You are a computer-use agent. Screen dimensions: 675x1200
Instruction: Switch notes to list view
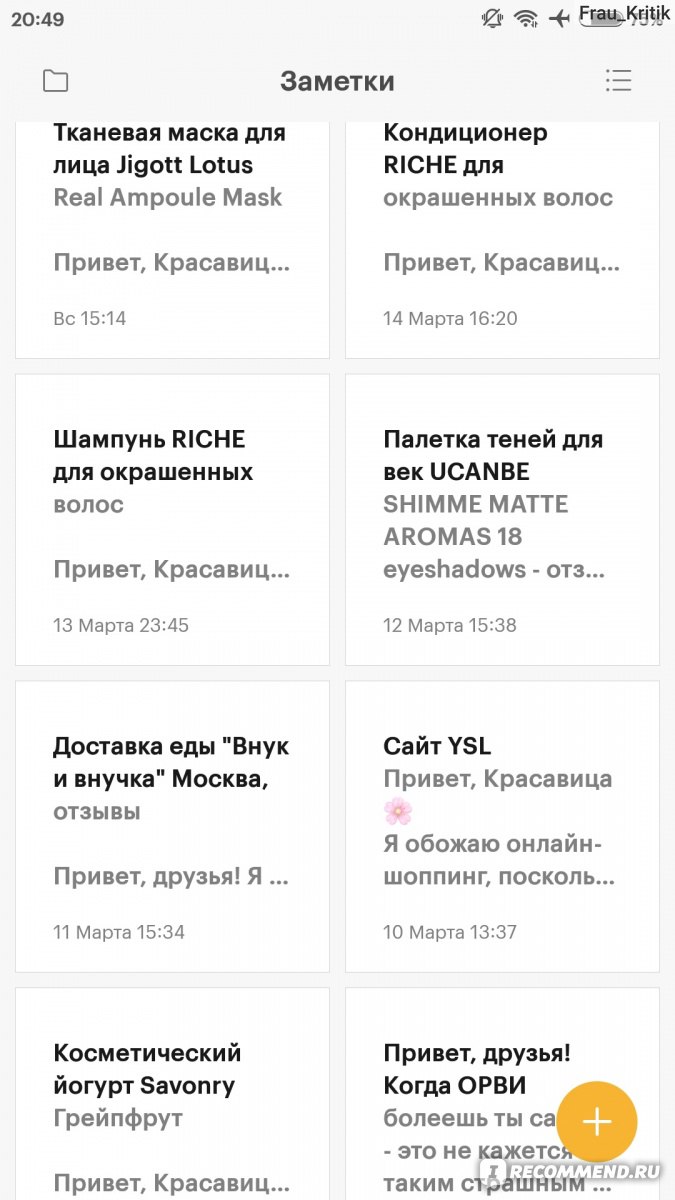point(619,81)
